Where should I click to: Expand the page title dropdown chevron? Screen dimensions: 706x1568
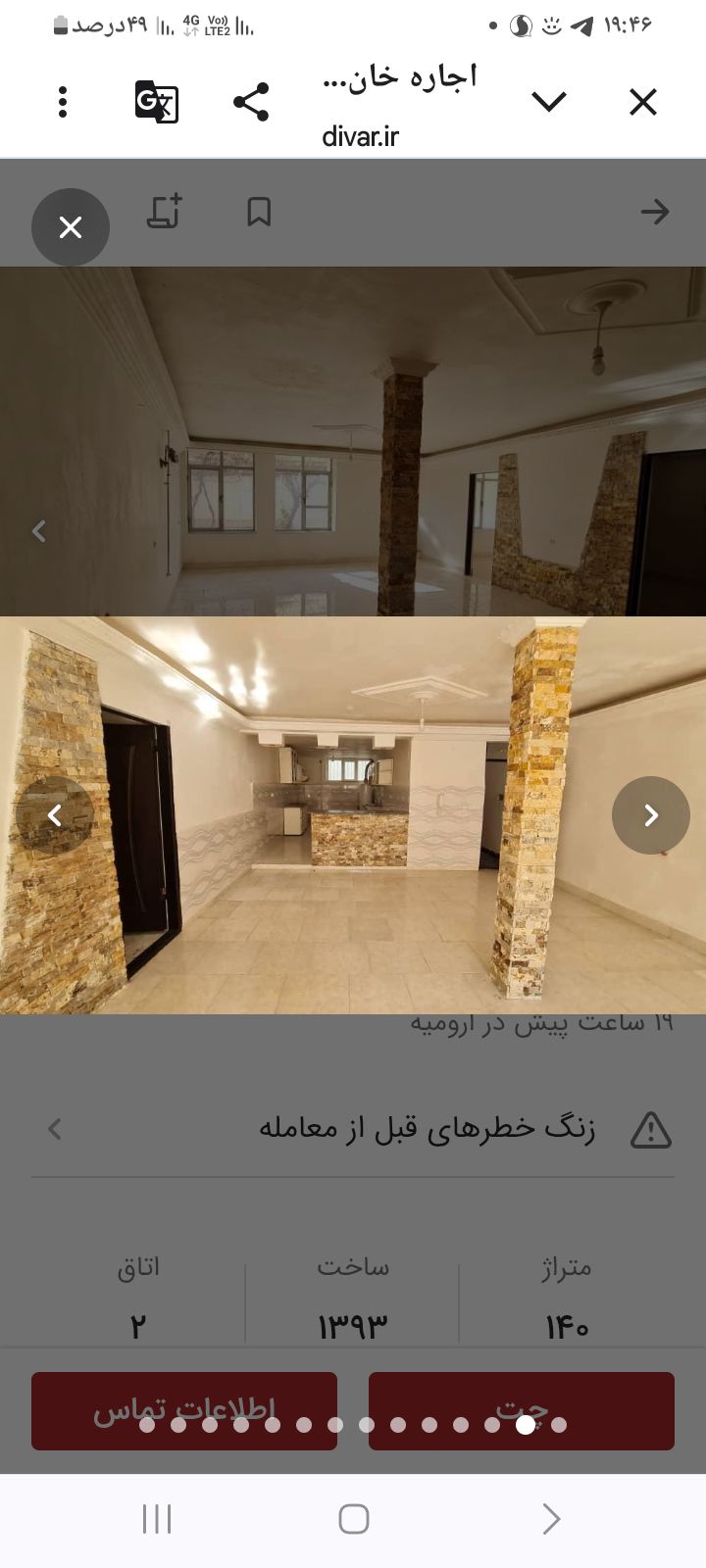549,101
